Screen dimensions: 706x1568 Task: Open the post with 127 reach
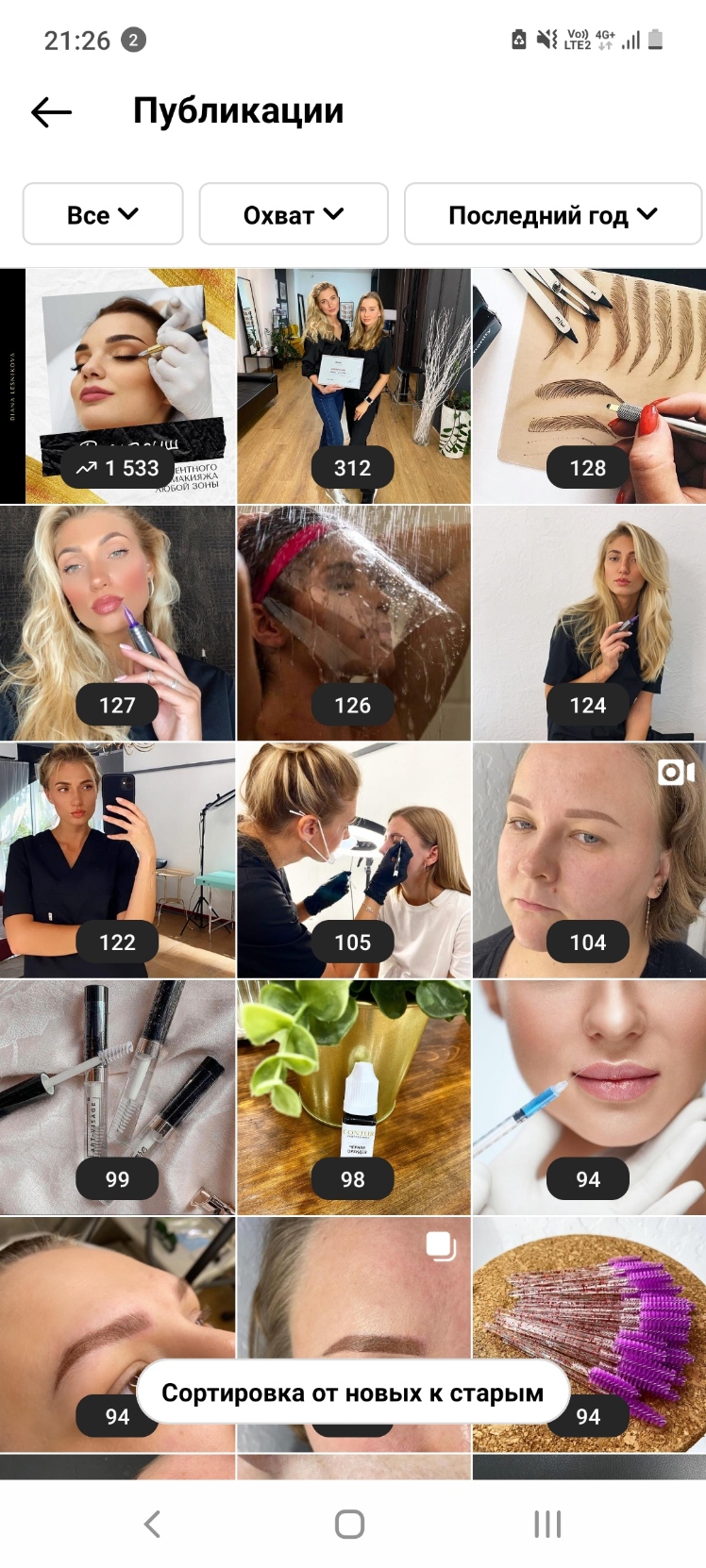click(117, 623)
